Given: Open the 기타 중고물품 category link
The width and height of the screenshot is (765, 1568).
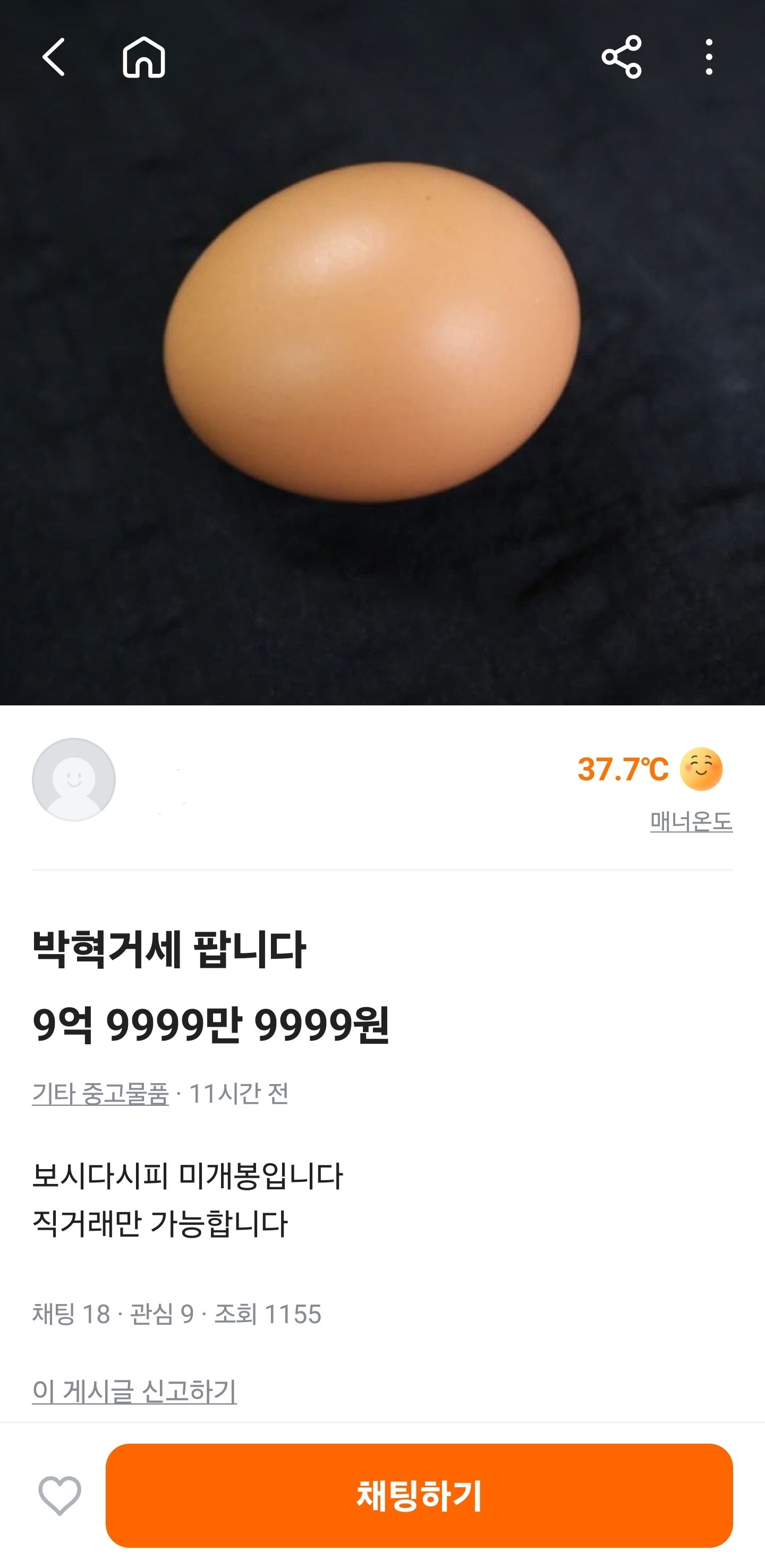Looking at the screenshot, I should click(100, 1094).
